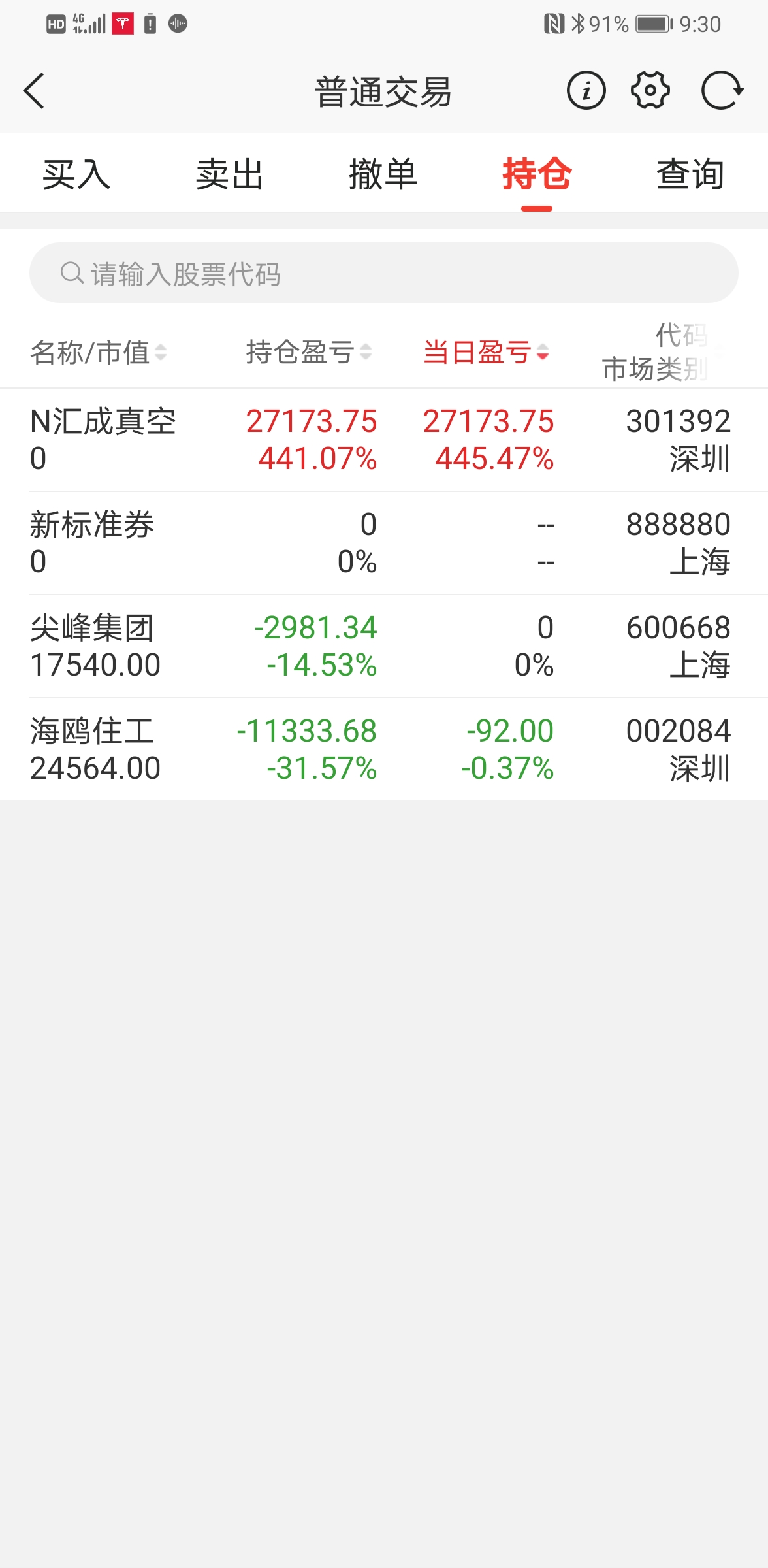Sort holdings by 名称/市值

point(98,353)
